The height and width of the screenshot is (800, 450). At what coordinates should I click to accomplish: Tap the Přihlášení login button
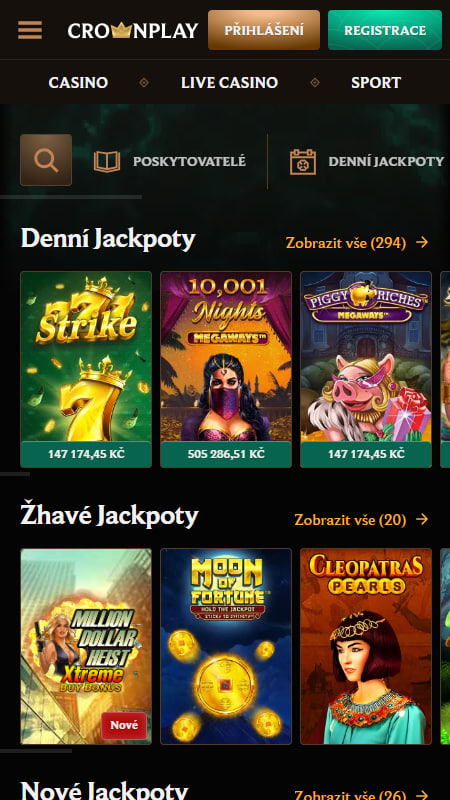click(x=264, y=30)
